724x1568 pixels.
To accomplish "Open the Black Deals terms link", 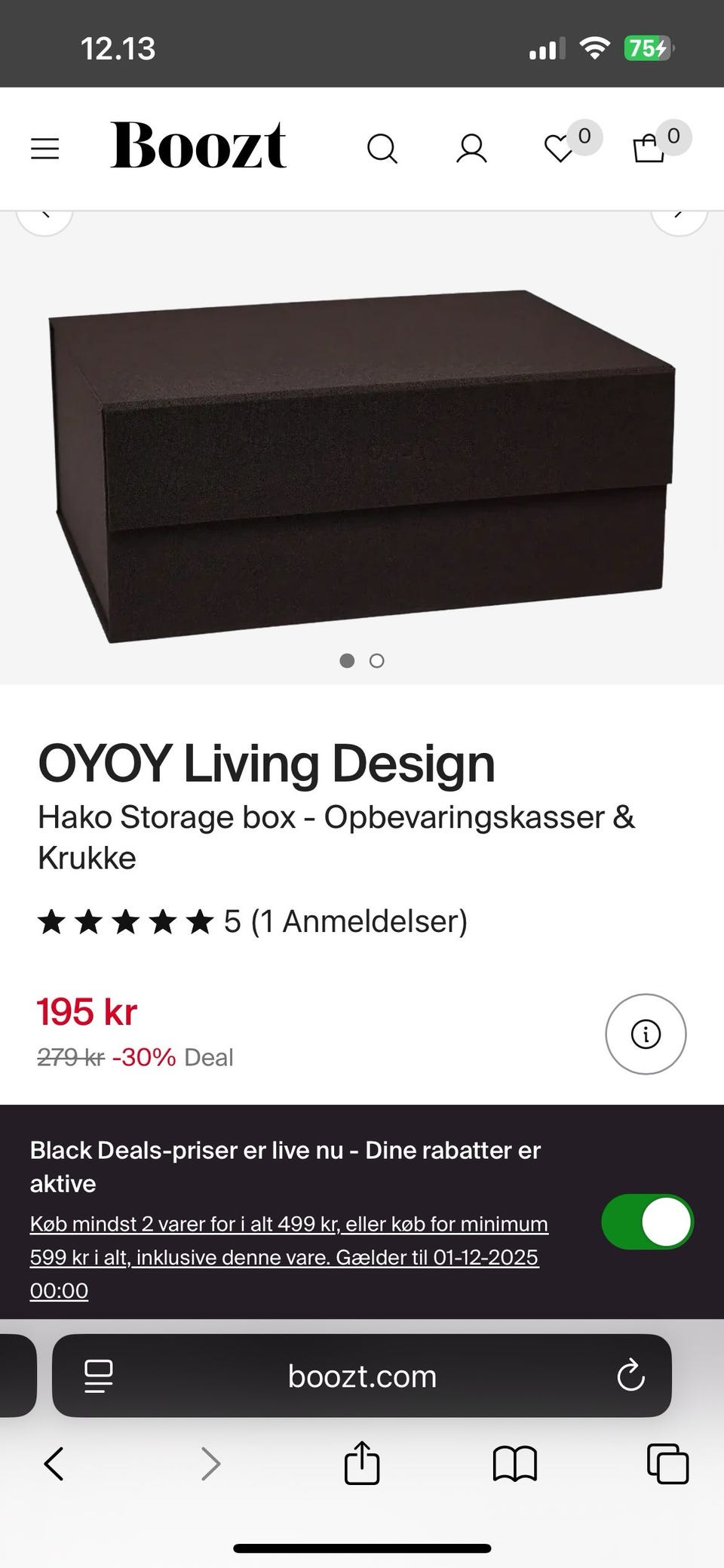I will [x=288, y=1257].
